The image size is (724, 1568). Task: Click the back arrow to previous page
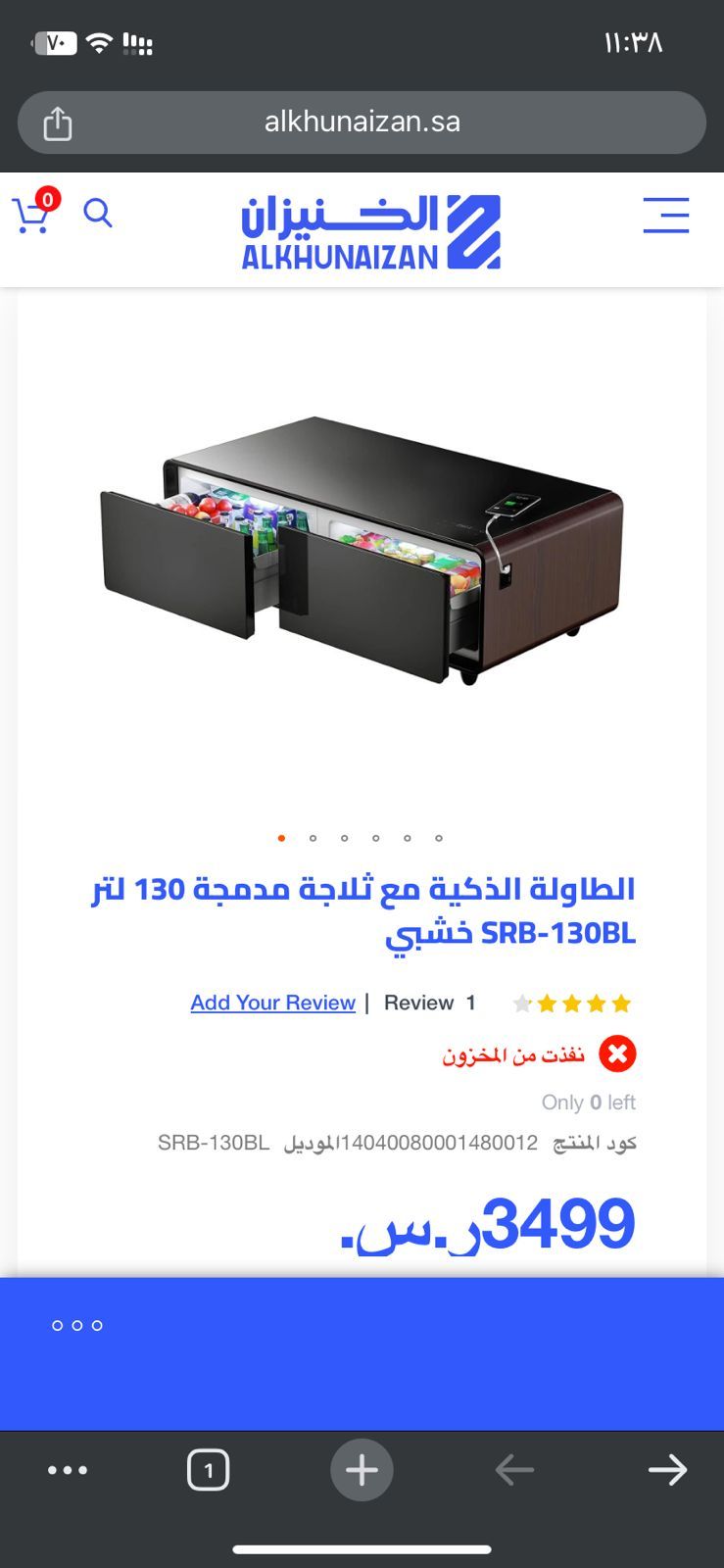(514, 1469)
